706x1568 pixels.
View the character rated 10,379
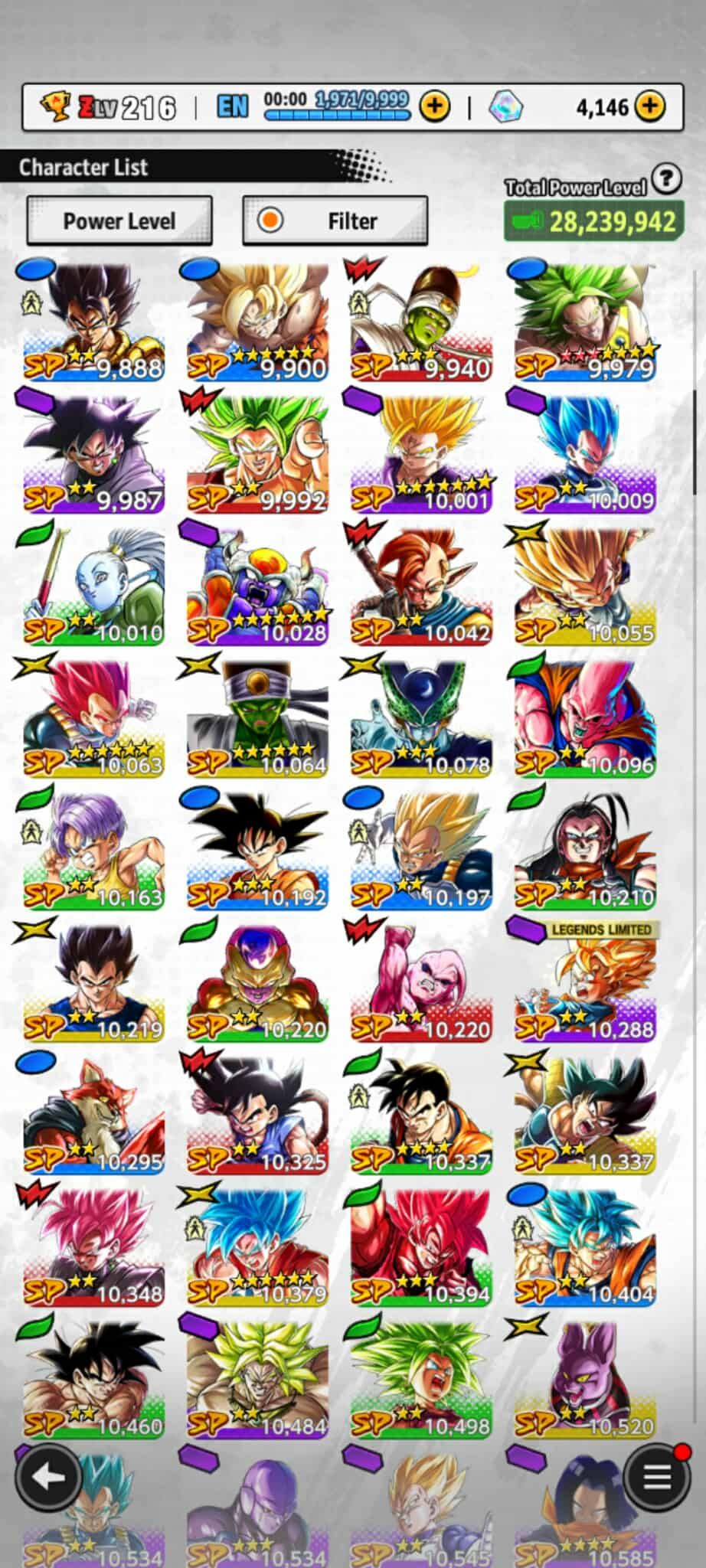(x=257, y=1247)
